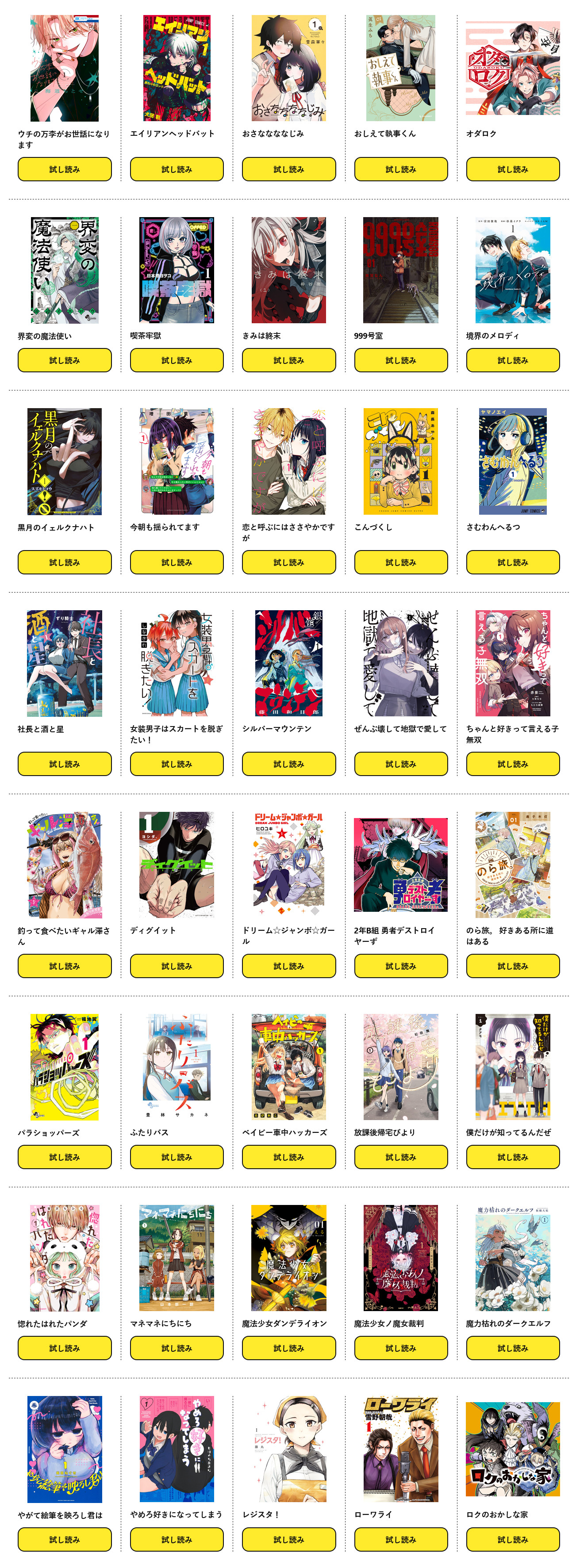Open 魔力枯れのダークエルフ cover
The image size is (576, 1568).
[513, 1258]
